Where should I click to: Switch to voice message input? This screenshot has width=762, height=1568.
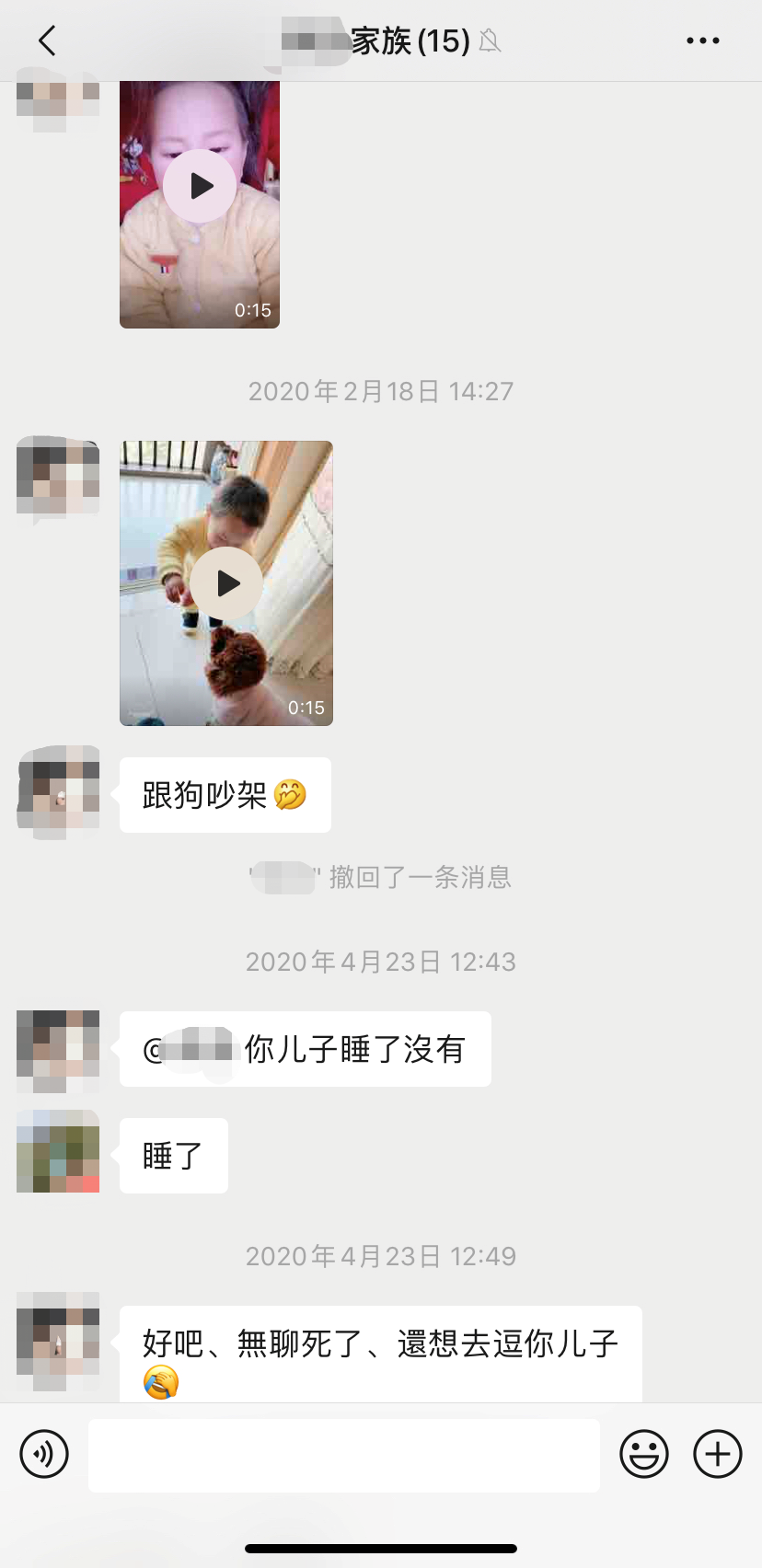44,1454
